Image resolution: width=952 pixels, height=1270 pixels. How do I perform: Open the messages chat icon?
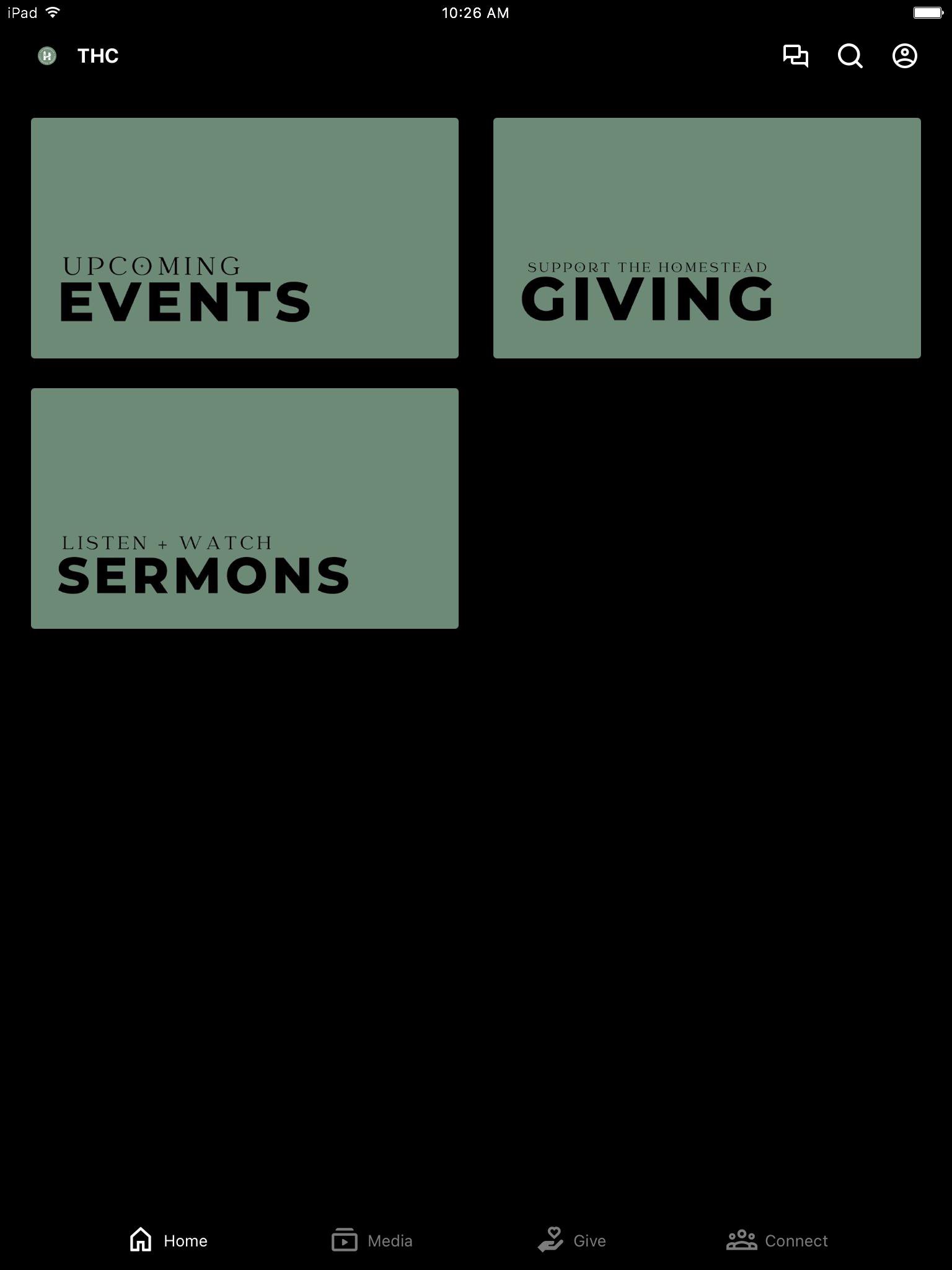[x=795, y=56]
